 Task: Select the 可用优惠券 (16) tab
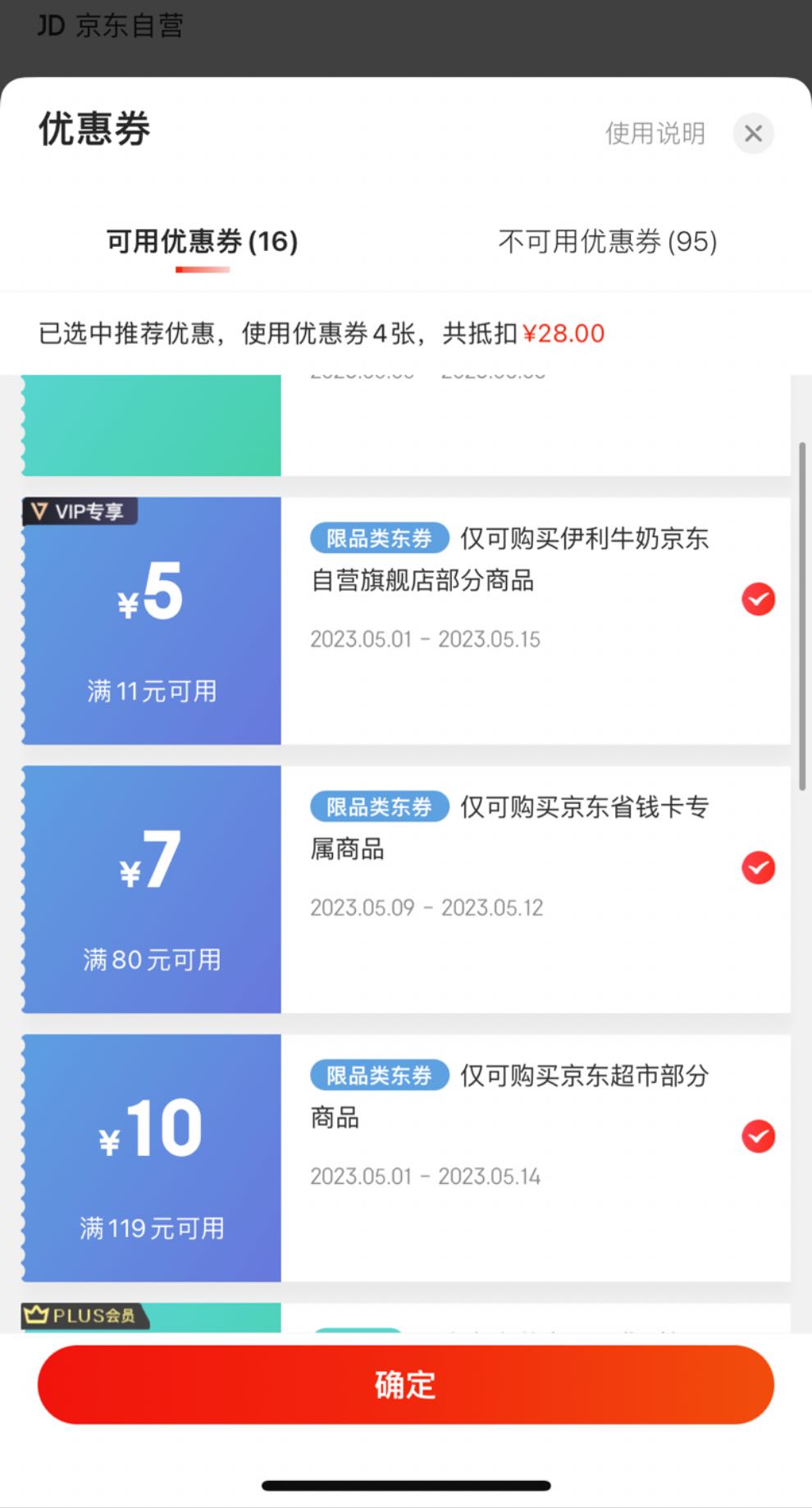(202, 241)
